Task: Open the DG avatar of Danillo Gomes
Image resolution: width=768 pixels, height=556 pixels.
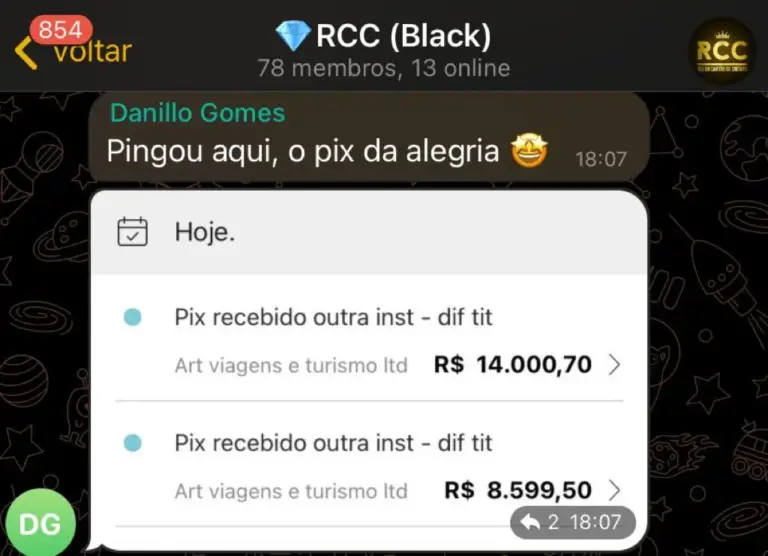Action: pyautogui.click(x=39, y=524)
